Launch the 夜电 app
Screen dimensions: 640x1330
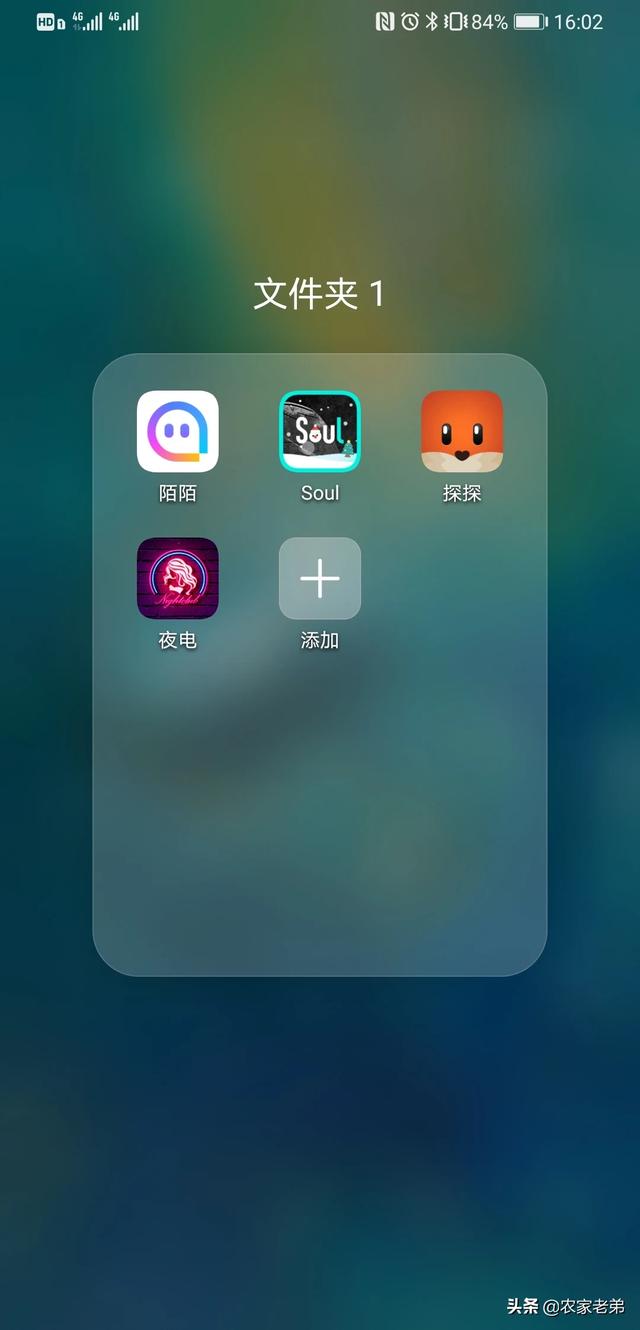178,578
